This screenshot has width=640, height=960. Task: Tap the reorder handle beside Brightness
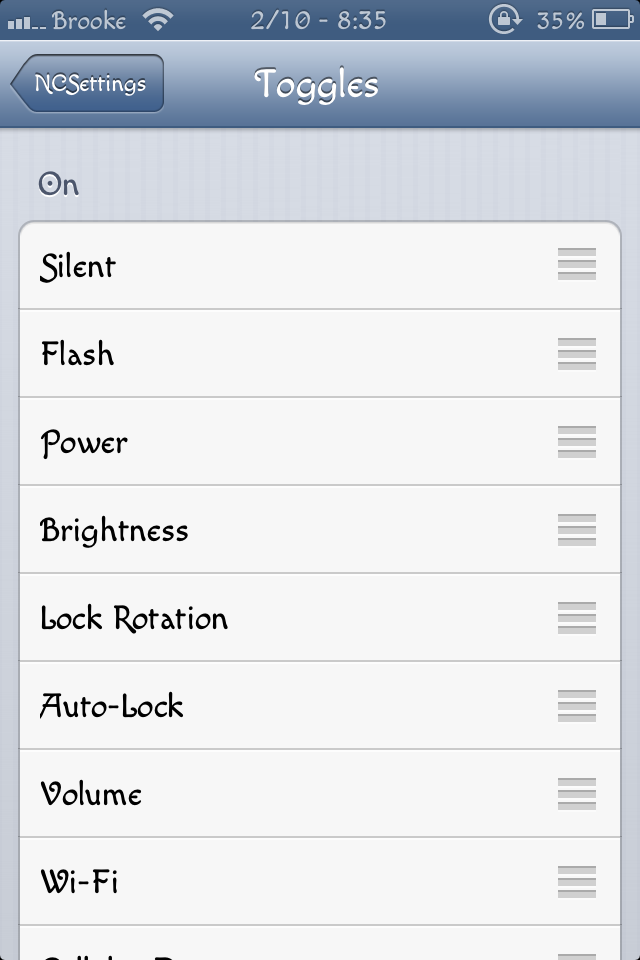[577, 529]
